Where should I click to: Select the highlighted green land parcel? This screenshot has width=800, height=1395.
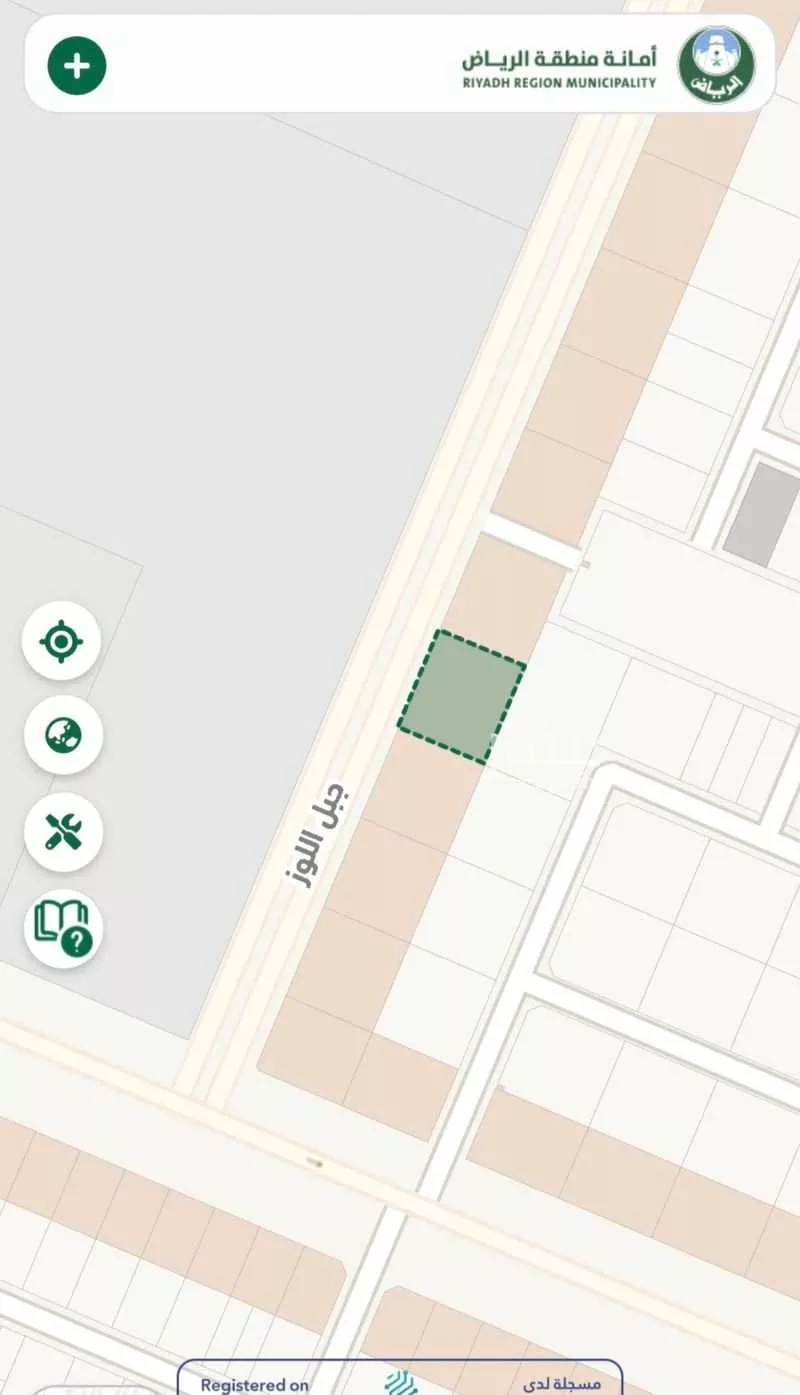coord(462,697)
